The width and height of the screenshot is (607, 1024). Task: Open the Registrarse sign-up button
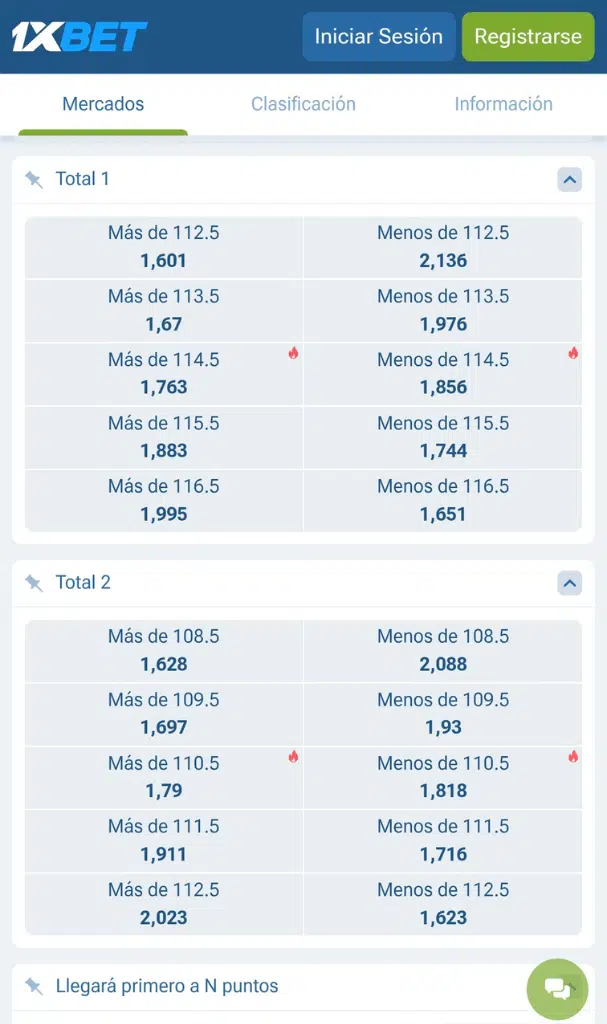[527, 37]
